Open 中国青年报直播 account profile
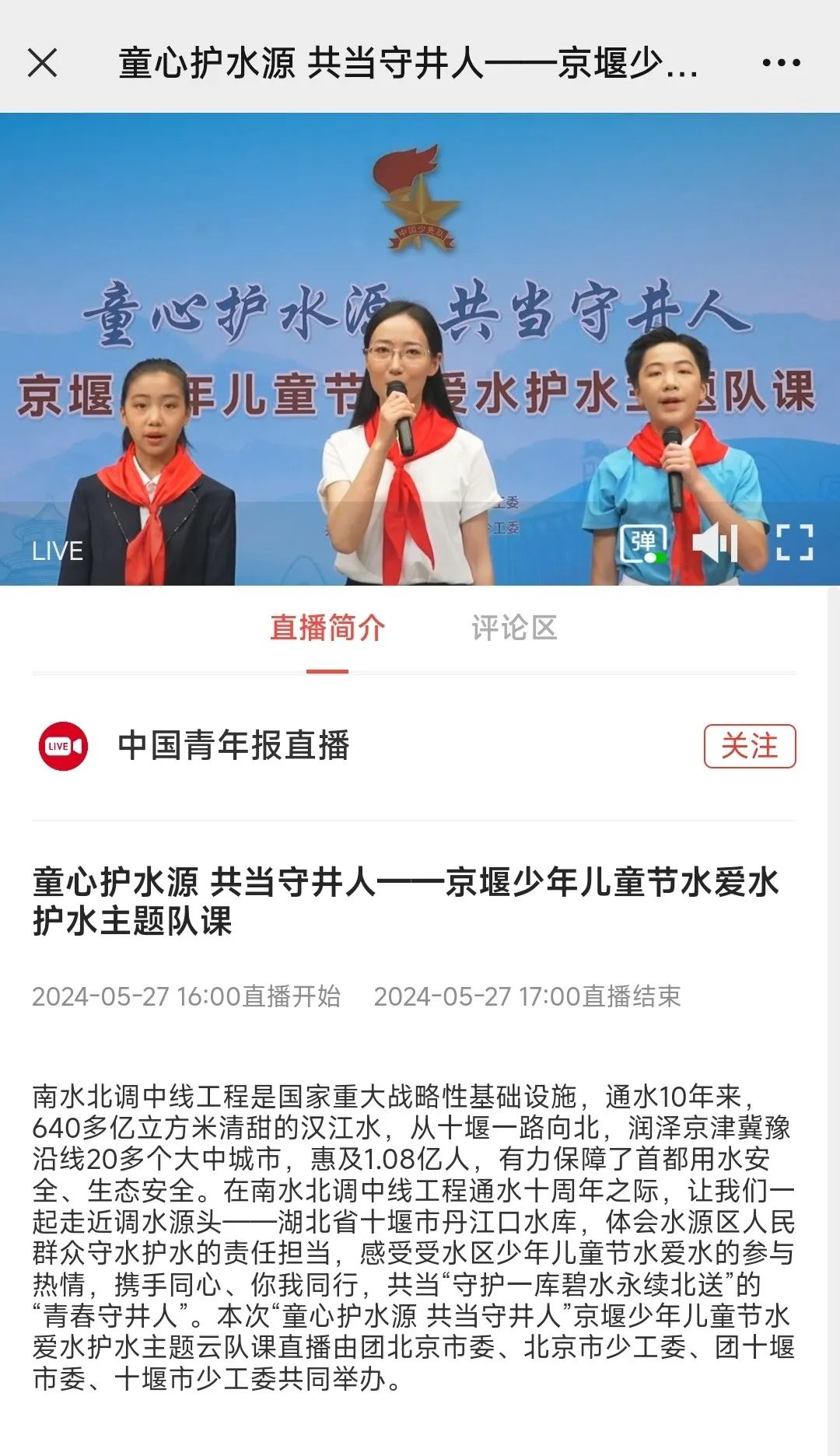Image resolution: width=840 pixels, height=1456 pixels. [x=233, y=746]
